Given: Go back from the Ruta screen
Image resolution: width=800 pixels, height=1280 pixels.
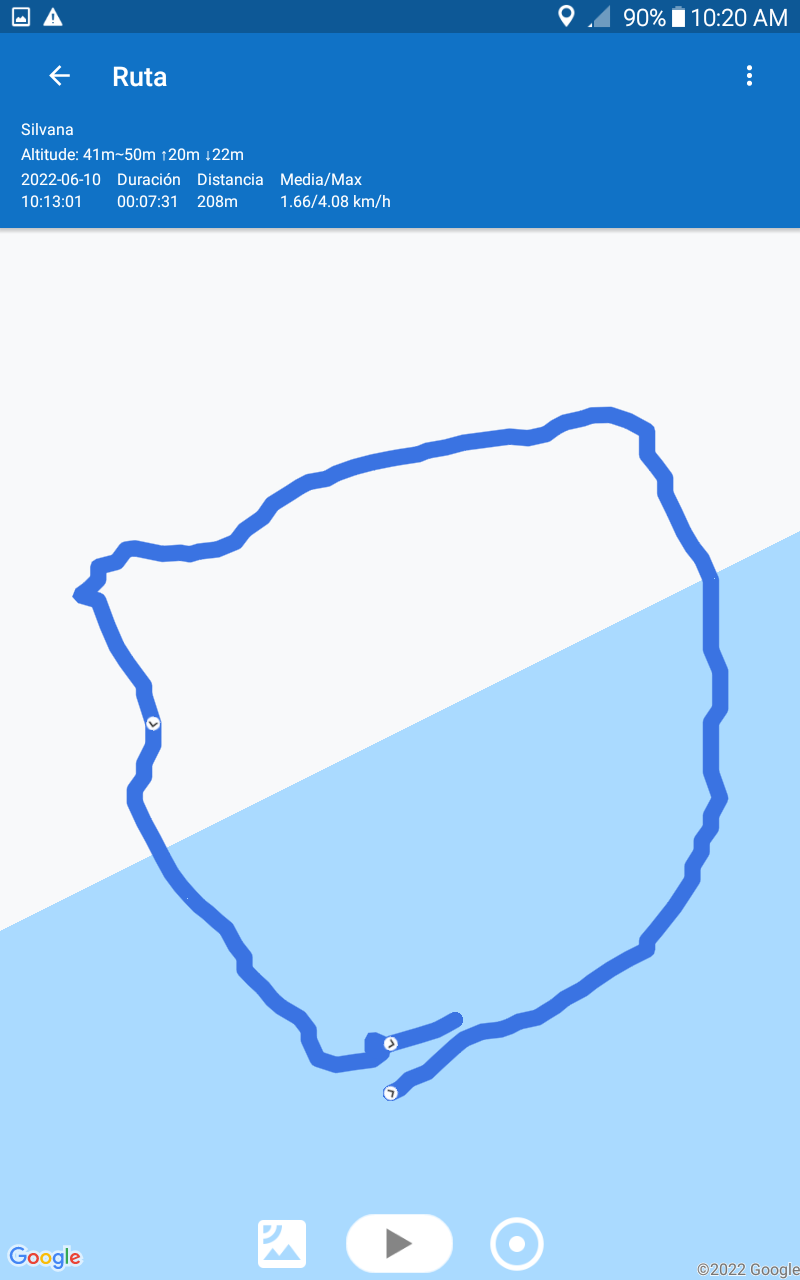Looking at the screenshot, I should [60, 76].
